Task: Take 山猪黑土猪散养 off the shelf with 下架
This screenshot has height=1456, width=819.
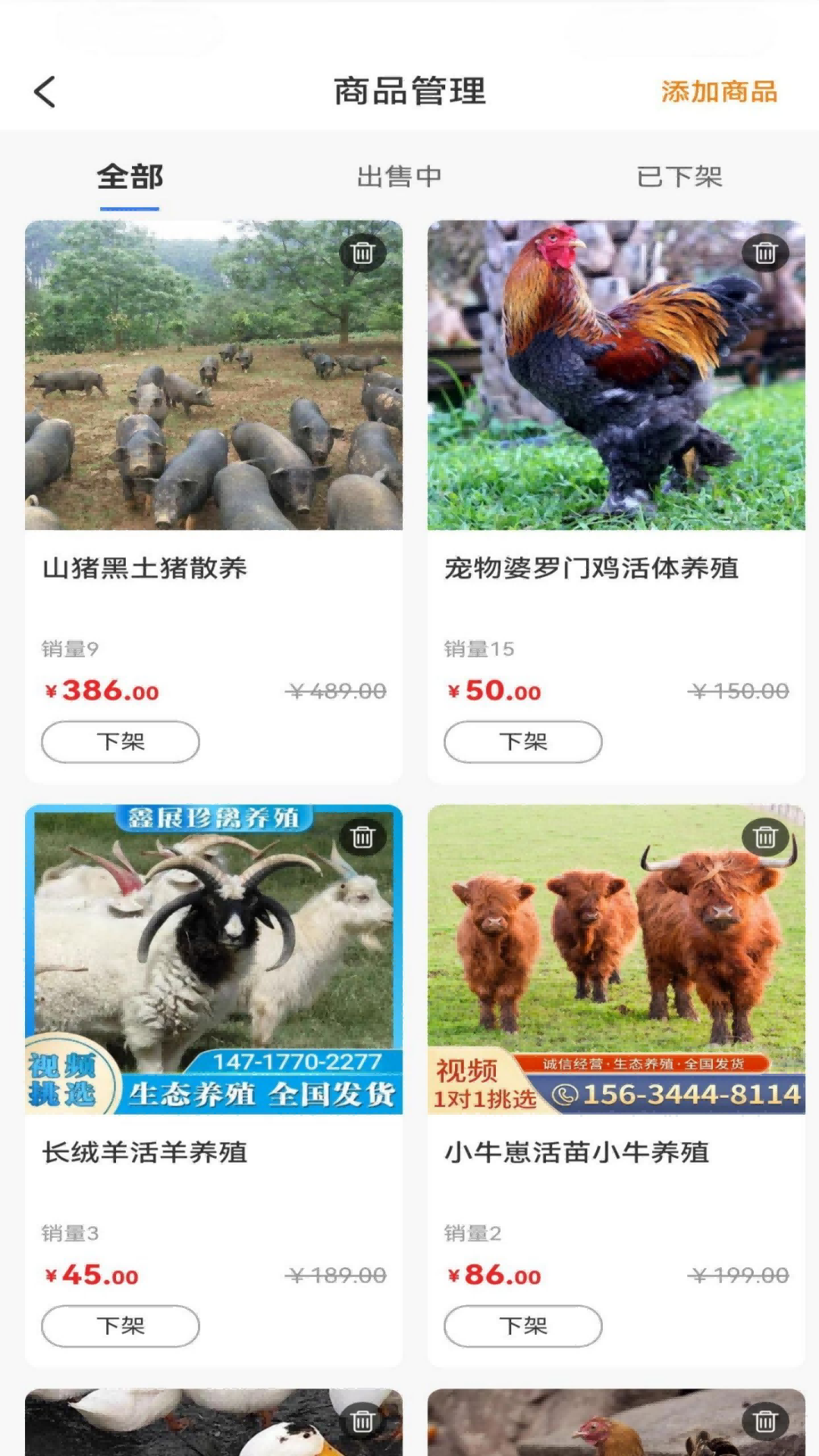Action: [x=121, y=742]
